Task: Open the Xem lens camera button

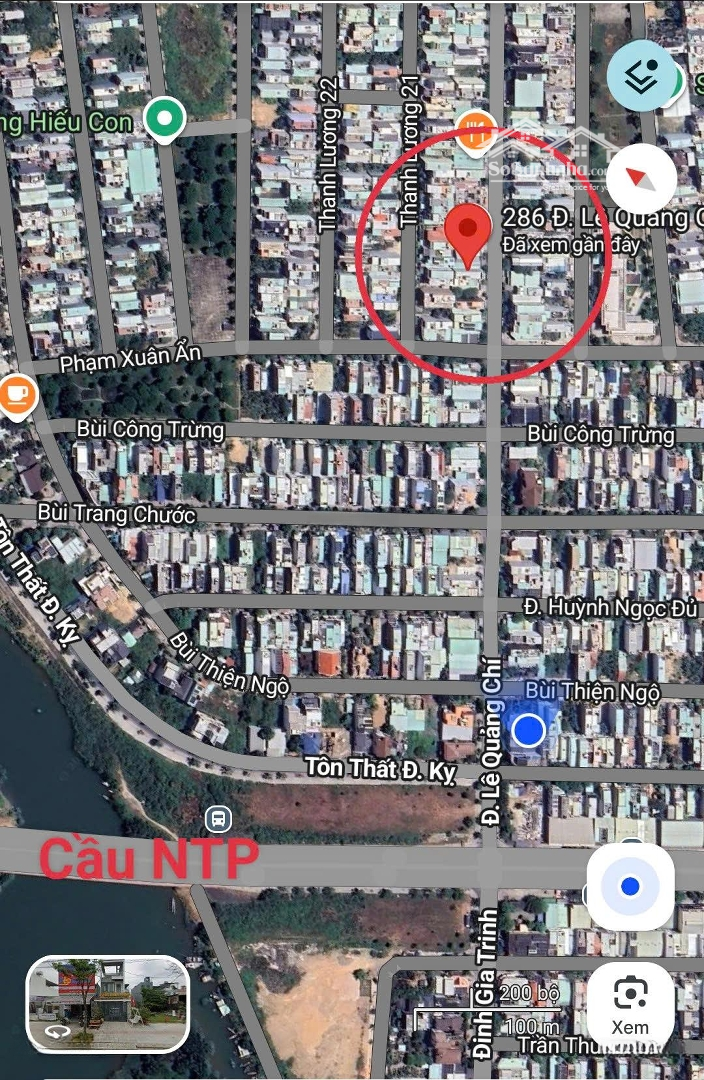Action: point(630,1004)
